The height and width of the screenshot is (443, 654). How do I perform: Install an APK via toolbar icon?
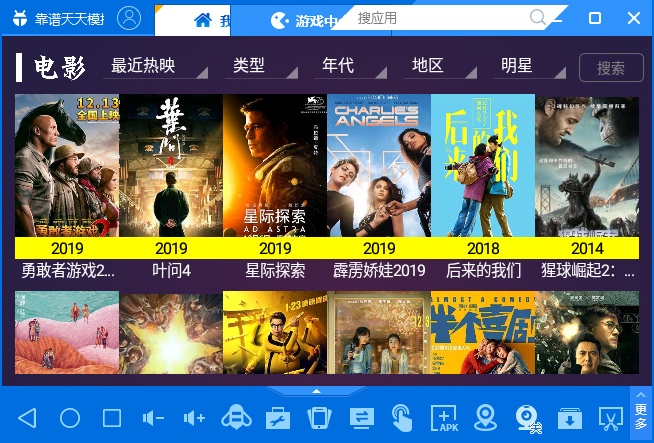tap(443, 418)
